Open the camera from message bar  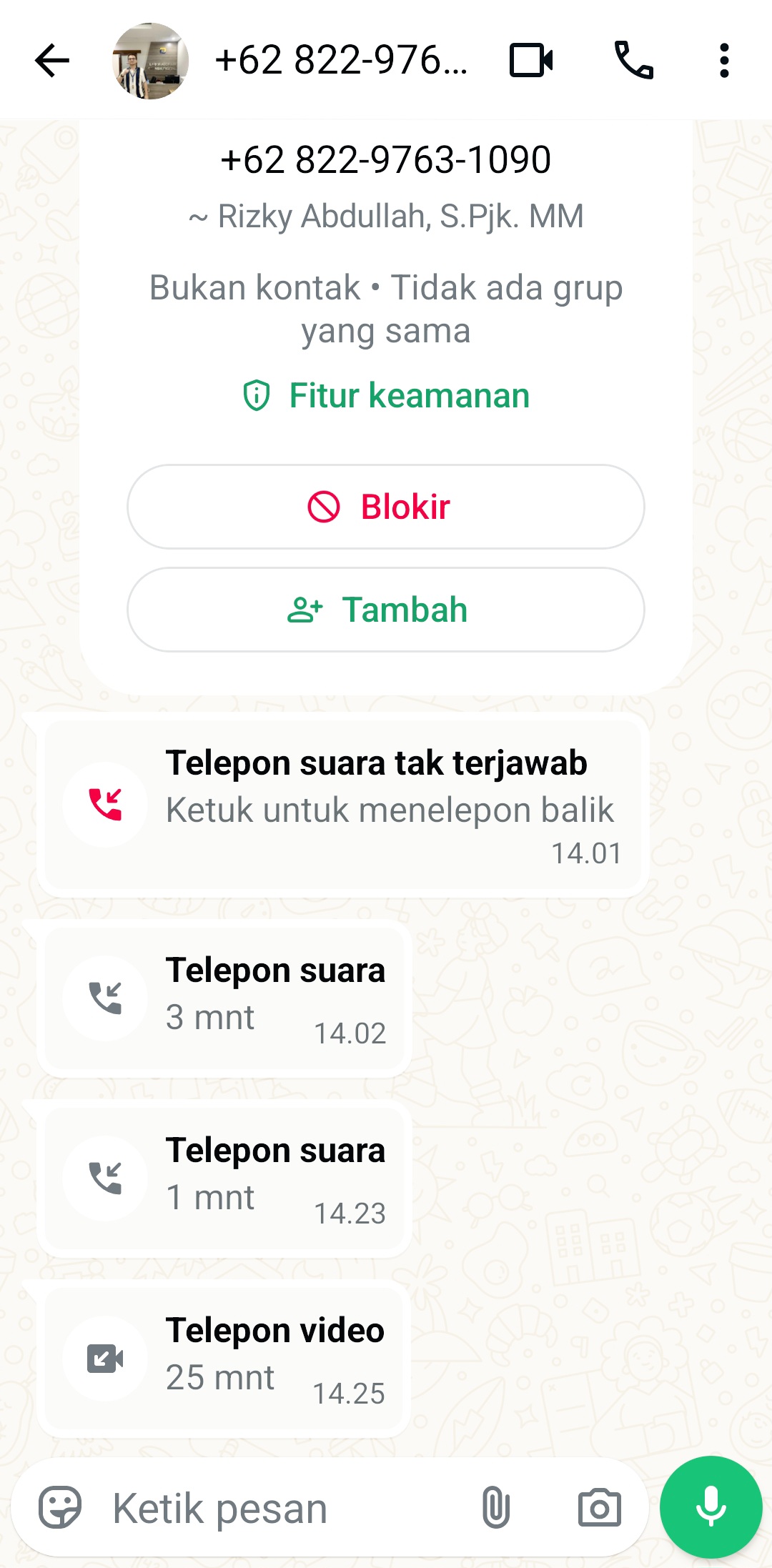pos(599,1508)
